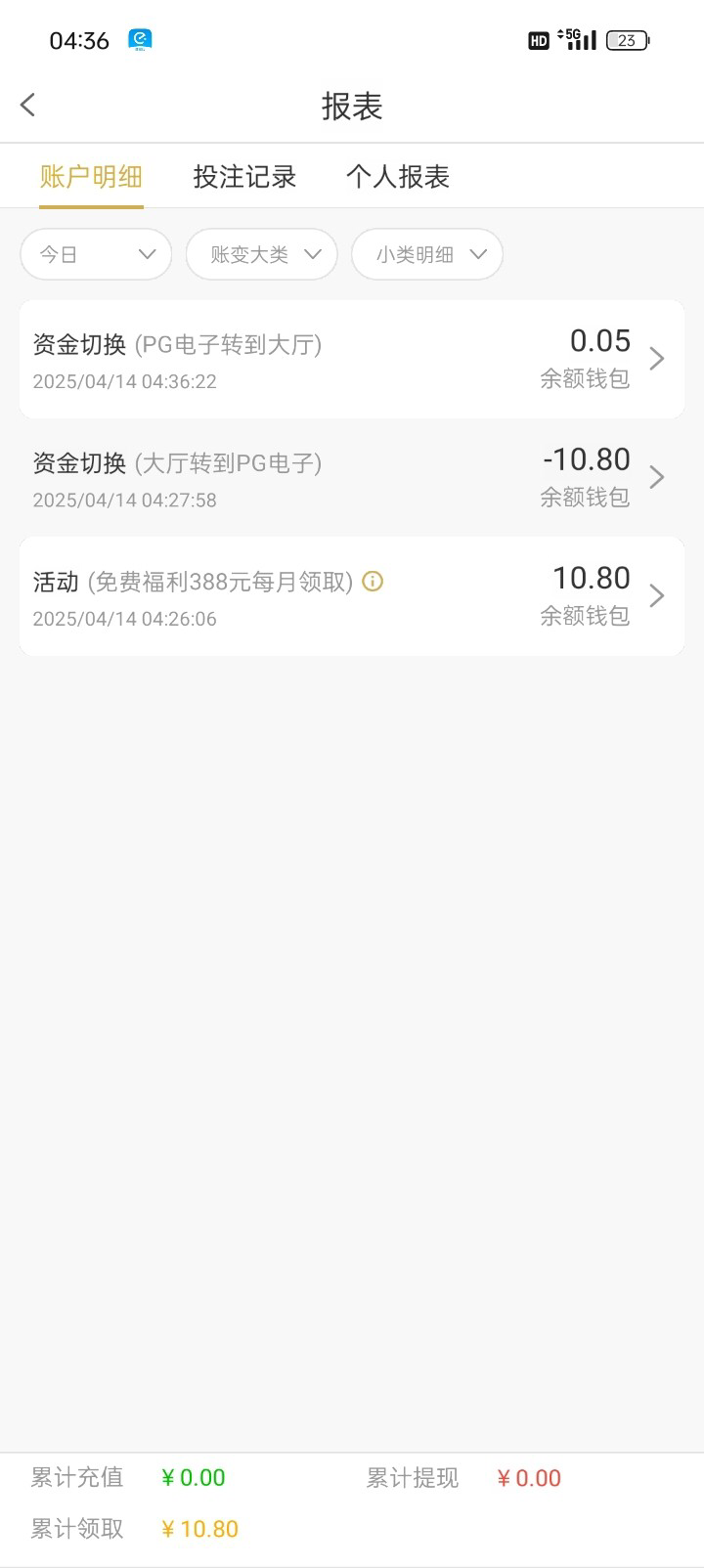Open the 免费福利388元每月领取 activity record

[x=352, y=596]
